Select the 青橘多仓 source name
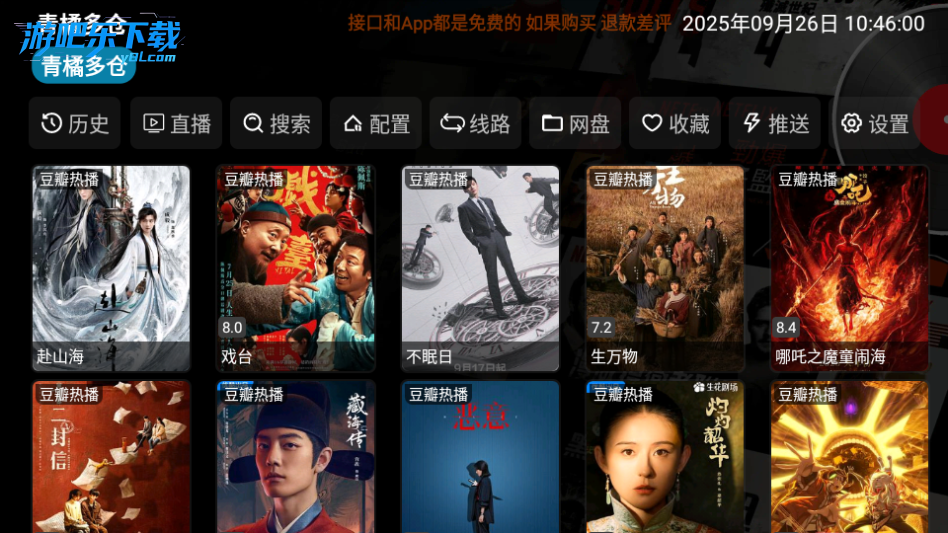Screen dimensions: 948x533 (x=84, y=66)
